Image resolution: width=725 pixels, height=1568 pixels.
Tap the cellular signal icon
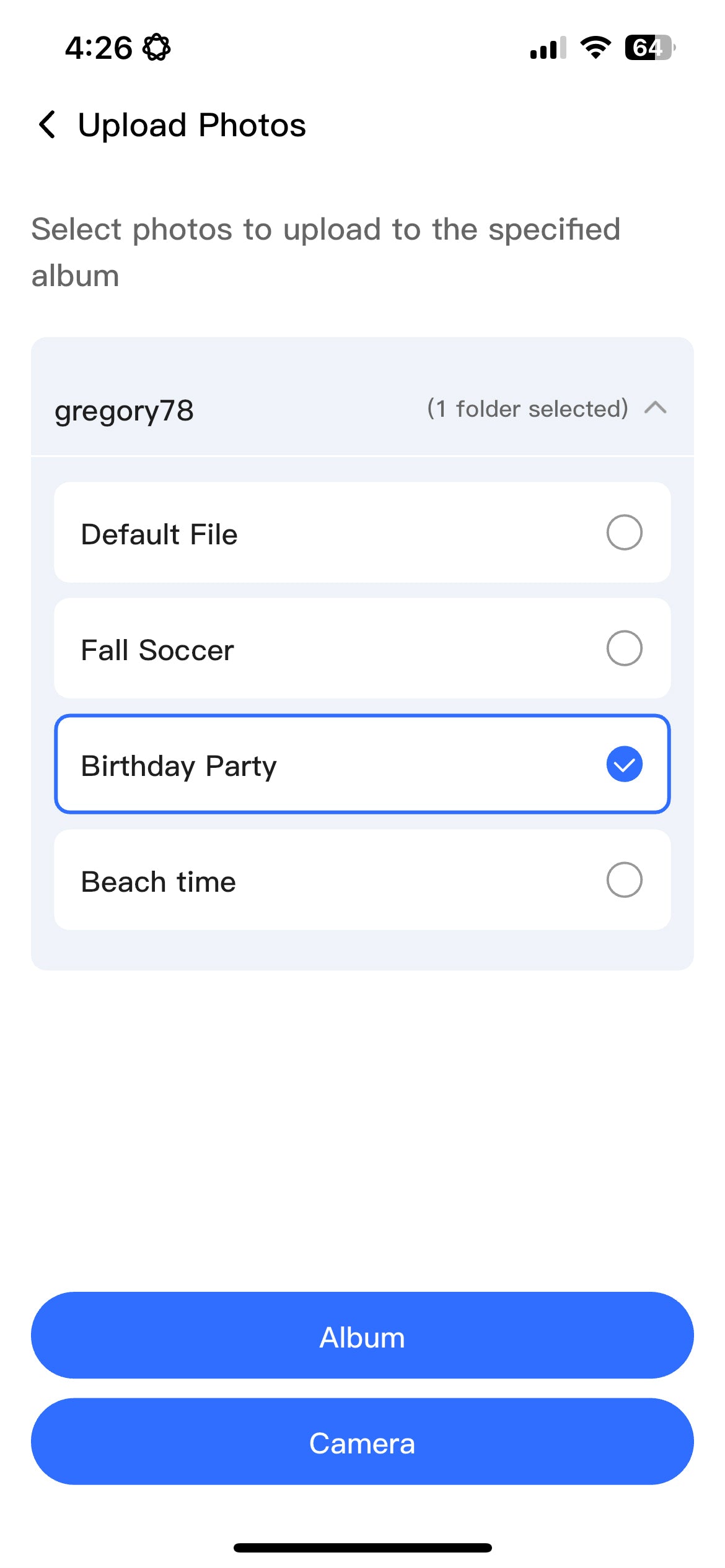pyautogui.click(x=548, y=48)
